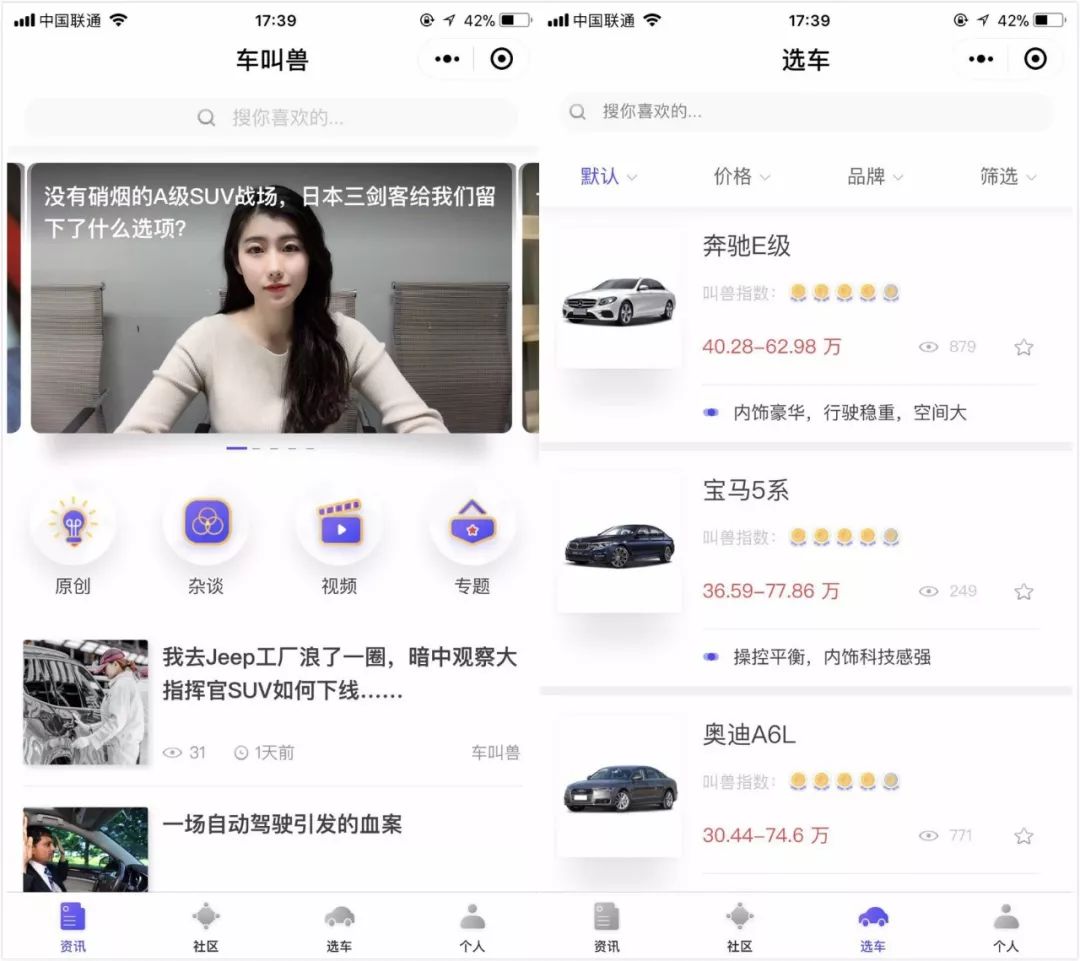The image size is (1080, 961).
Task: Expand the 默认 sort dropdown
Action: [x=608, y=177]
